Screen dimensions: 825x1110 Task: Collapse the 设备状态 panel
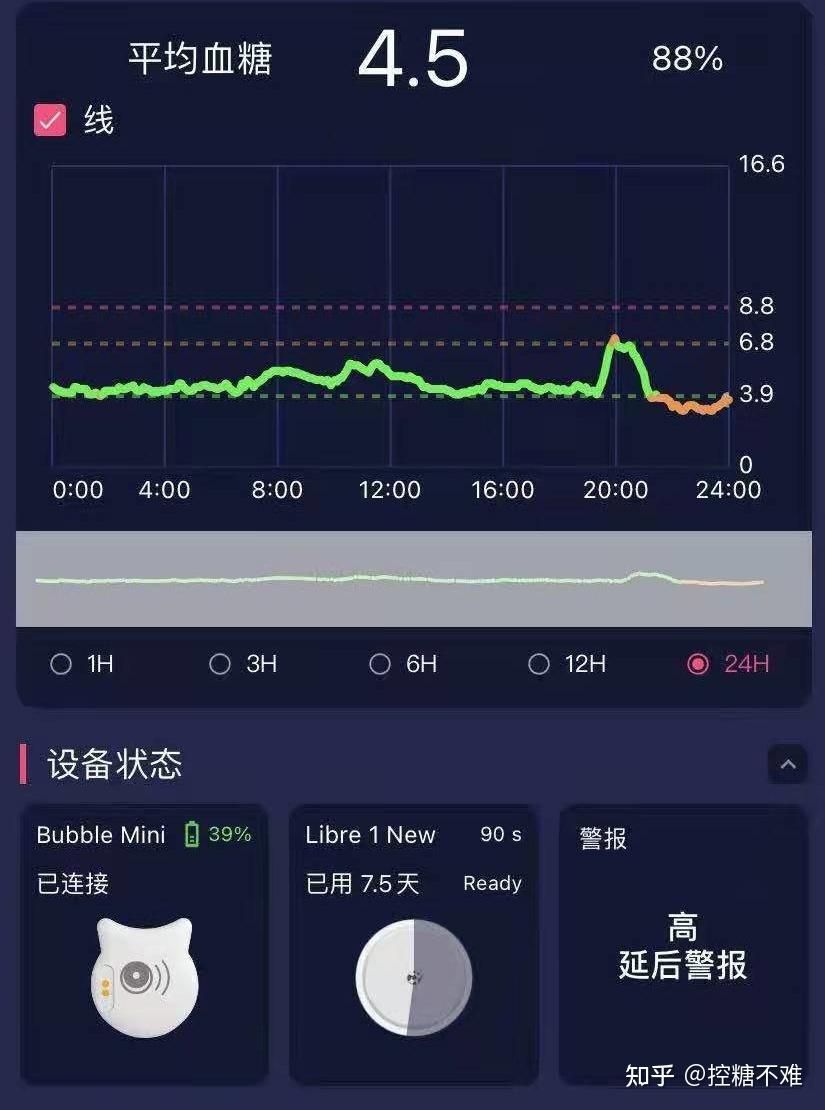pyautogui.click(x=788, y=764)
